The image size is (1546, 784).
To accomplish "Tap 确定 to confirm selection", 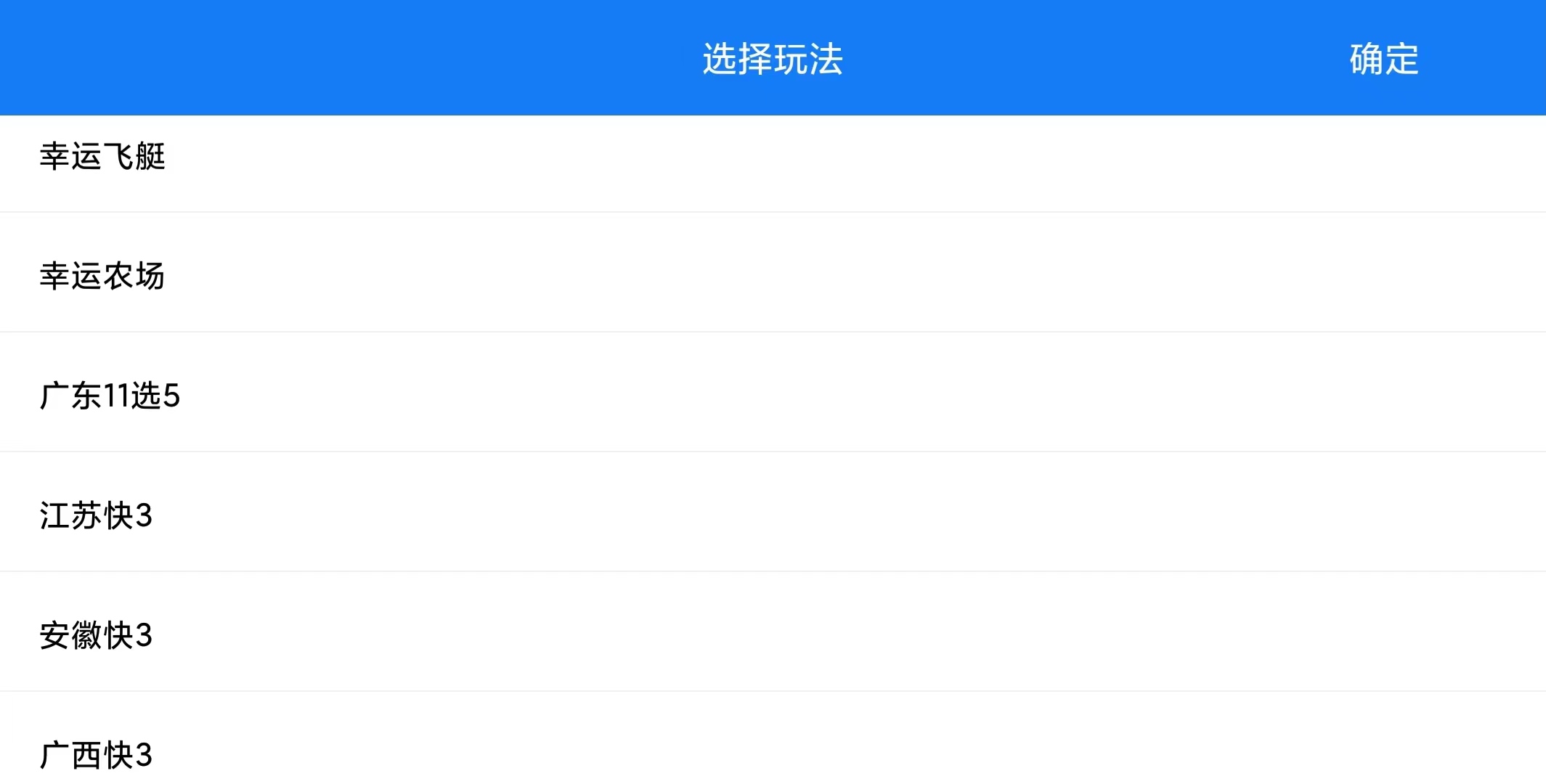I will (1383, 59).
